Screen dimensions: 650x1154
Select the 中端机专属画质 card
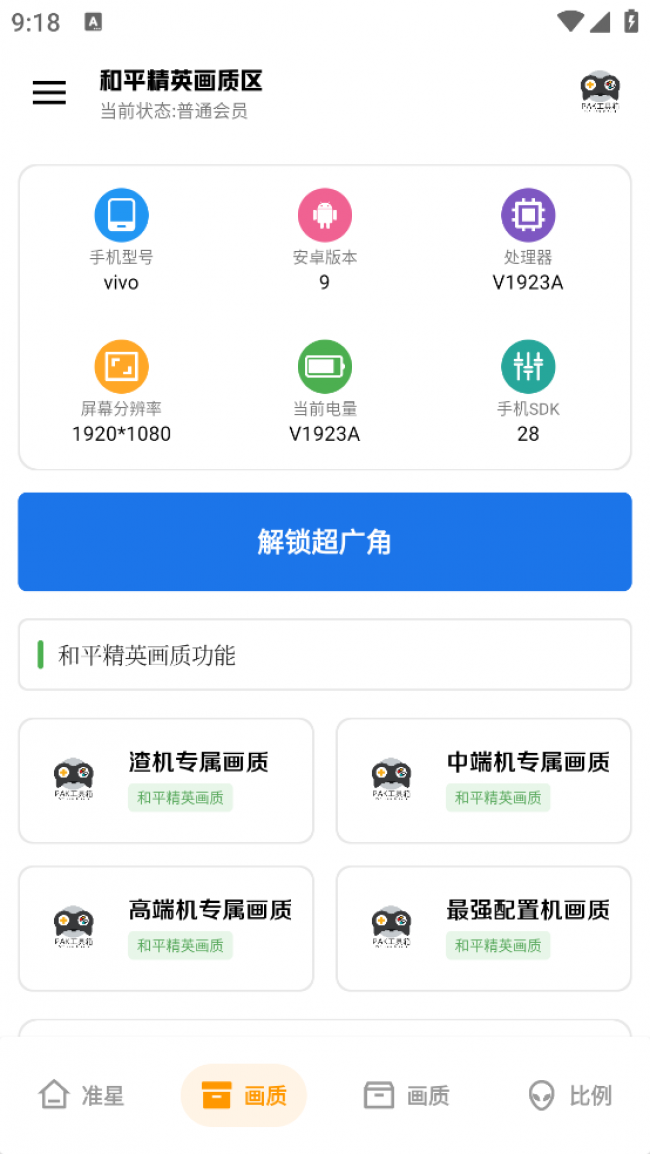tap(483, 781)
